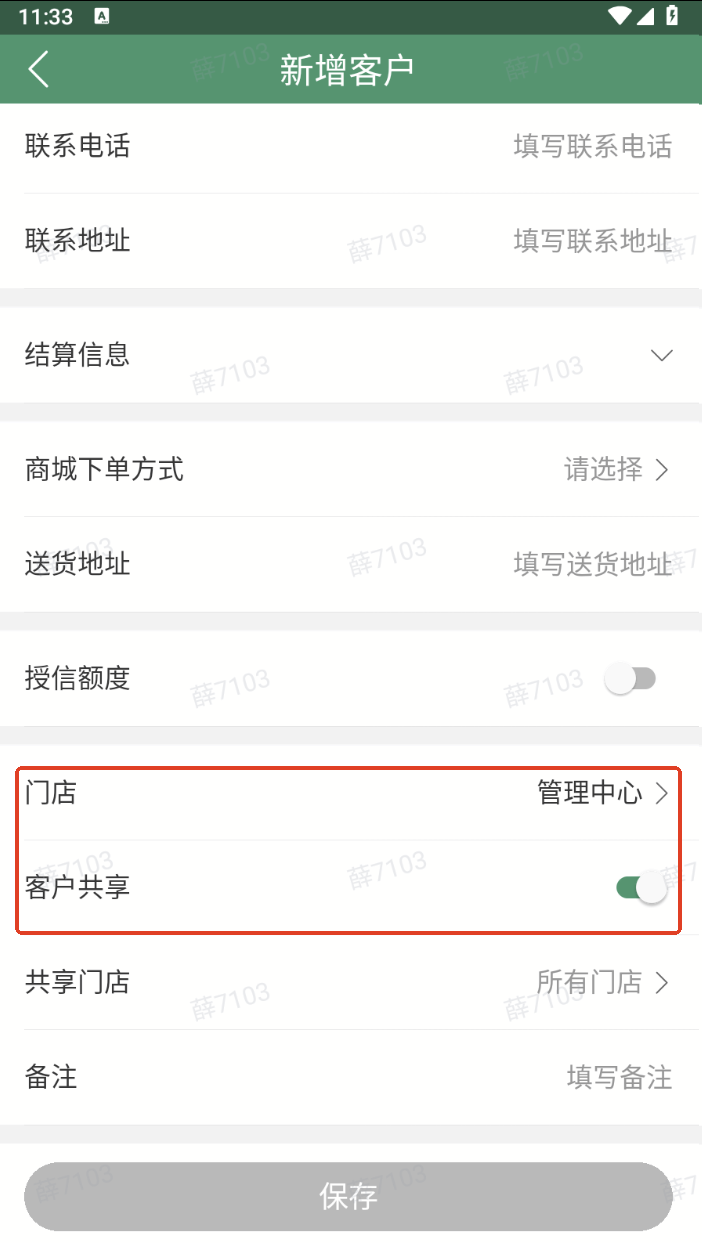Tap the 保存 save button
Image resolution: width=702 pixels, height=1243 pixels.
pyautogui.click(x=348, y=1196)
